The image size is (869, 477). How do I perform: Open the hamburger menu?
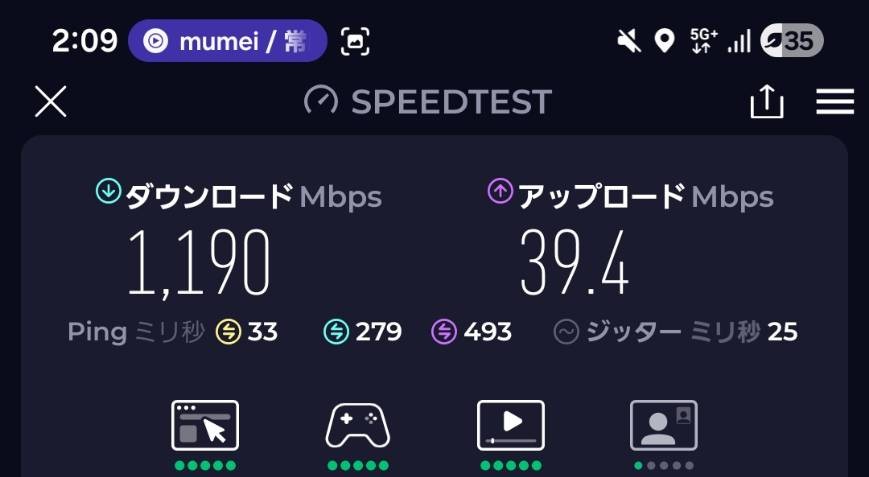click(x=835, y=101)
